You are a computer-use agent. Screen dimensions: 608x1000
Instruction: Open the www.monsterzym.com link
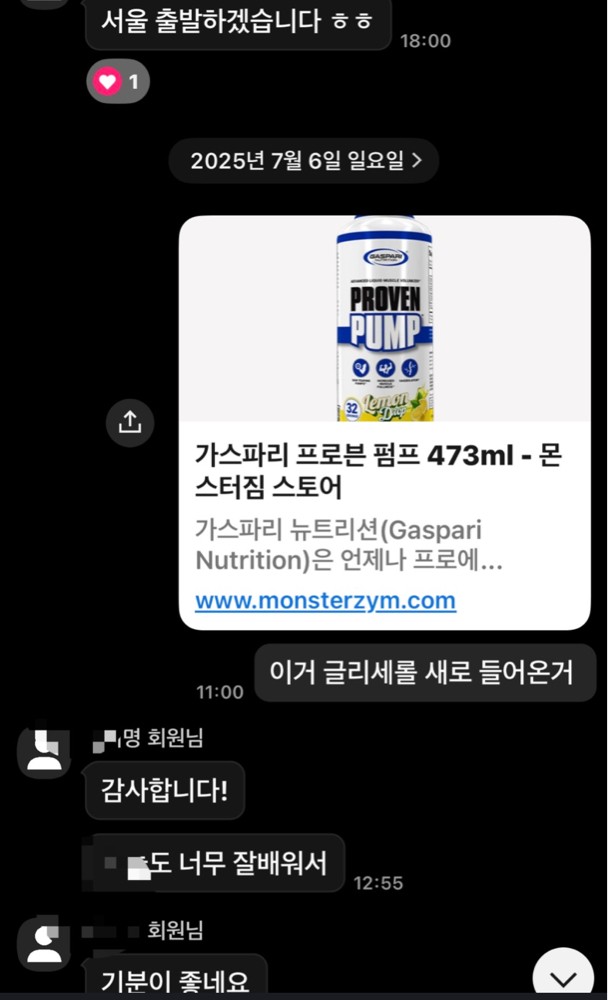tap(325, 601)
